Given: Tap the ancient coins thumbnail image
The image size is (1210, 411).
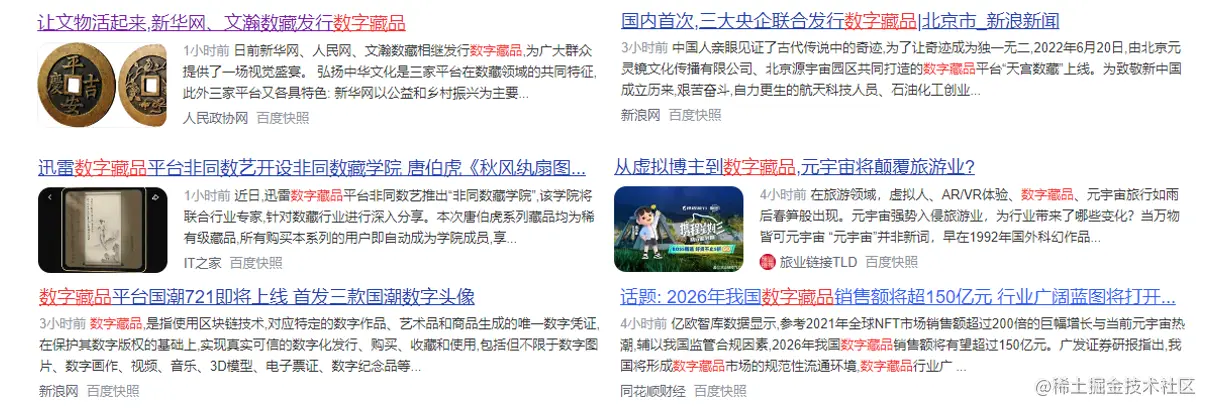Looking at the screenshot, I should point(103,85).
